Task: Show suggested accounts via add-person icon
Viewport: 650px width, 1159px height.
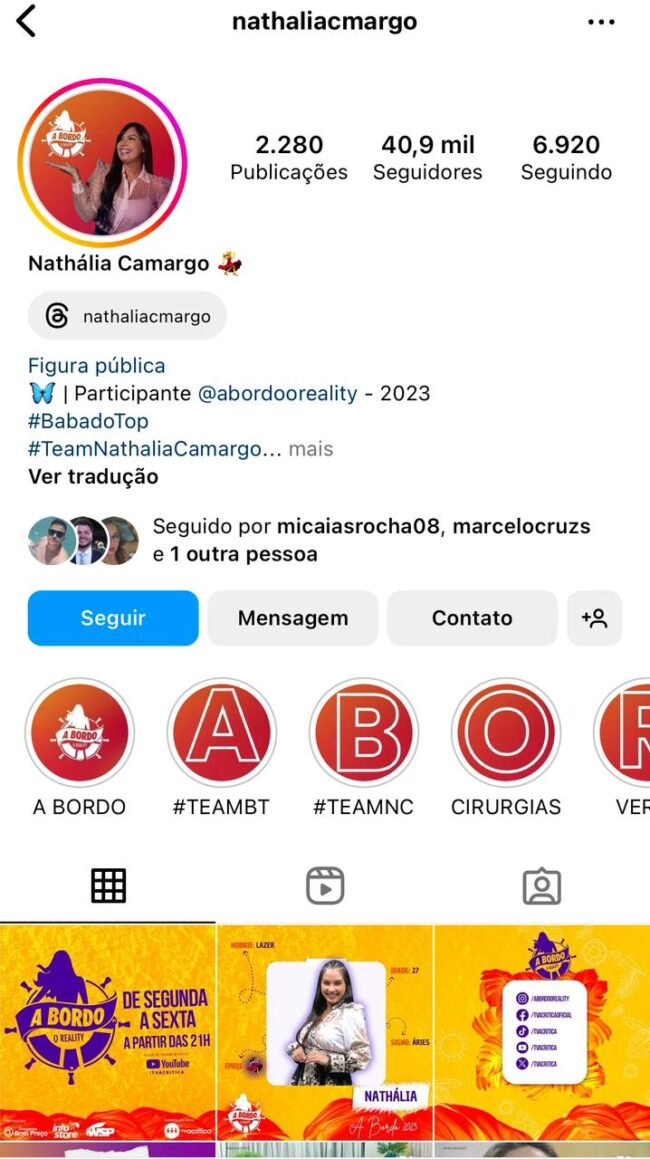Action: 594,618
